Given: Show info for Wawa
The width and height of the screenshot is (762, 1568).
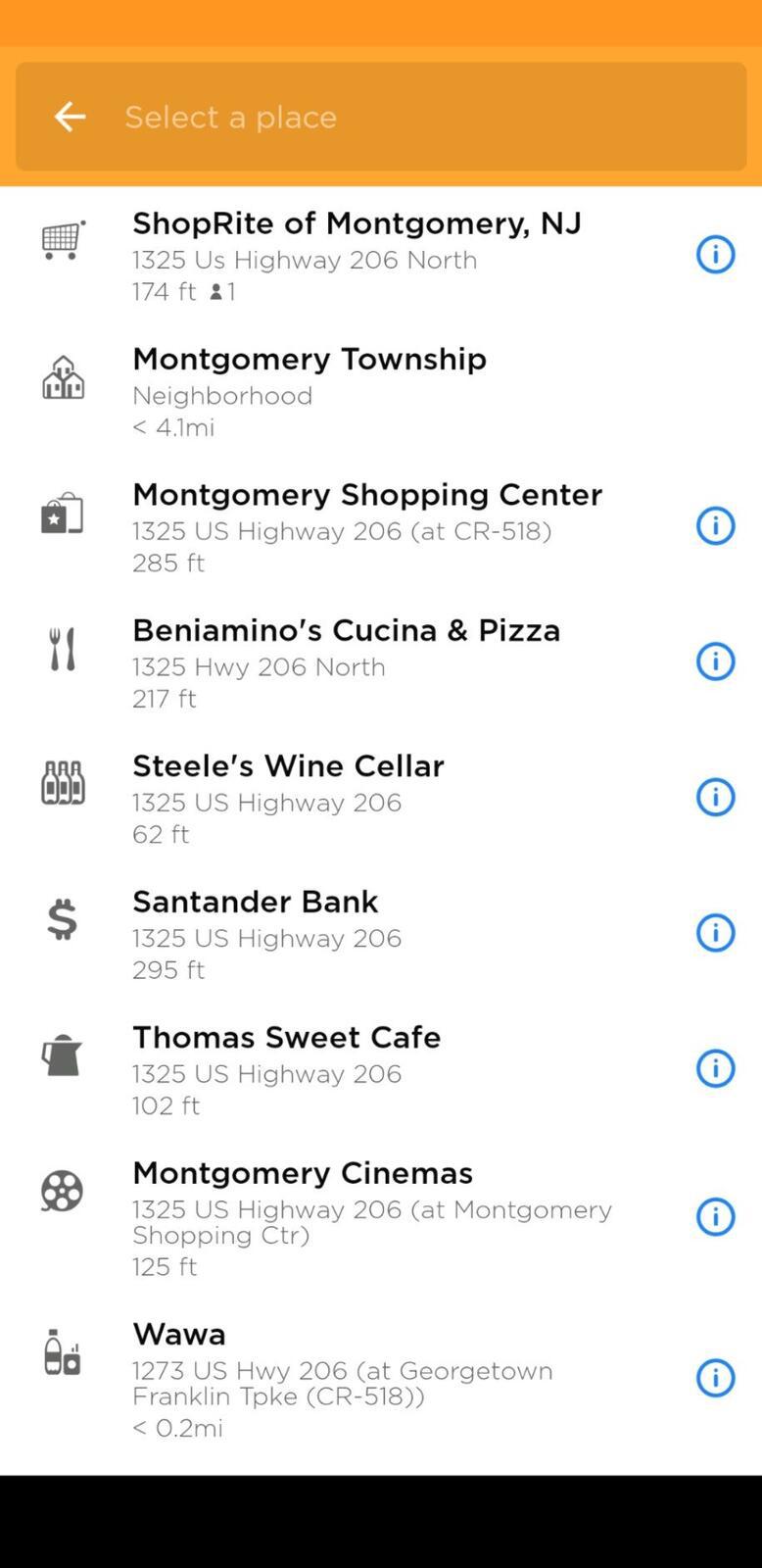Looking at the screenshot, I should click(x=715, y=1378).
